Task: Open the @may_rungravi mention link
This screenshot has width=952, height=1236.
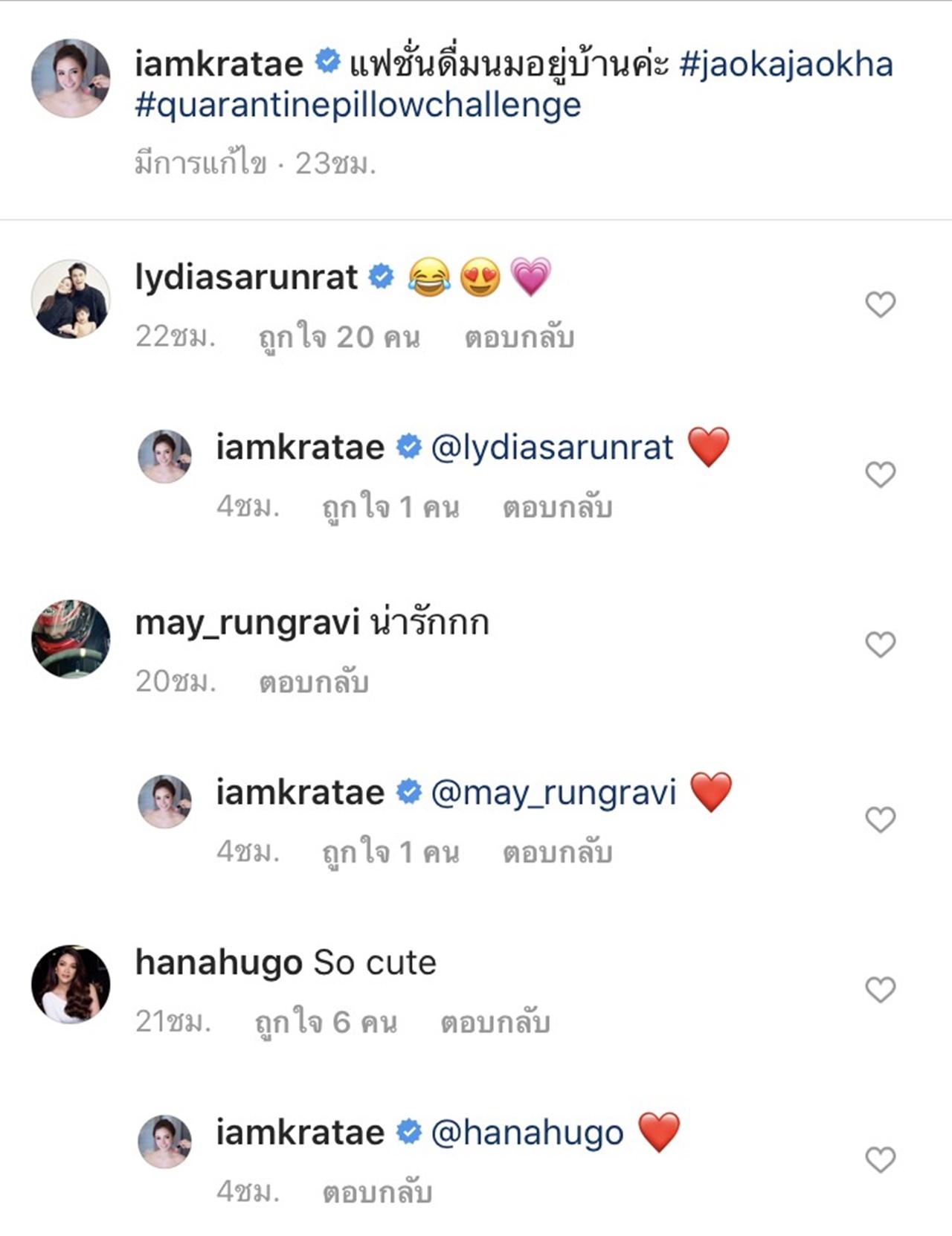Action: click(x=553, y=793)
